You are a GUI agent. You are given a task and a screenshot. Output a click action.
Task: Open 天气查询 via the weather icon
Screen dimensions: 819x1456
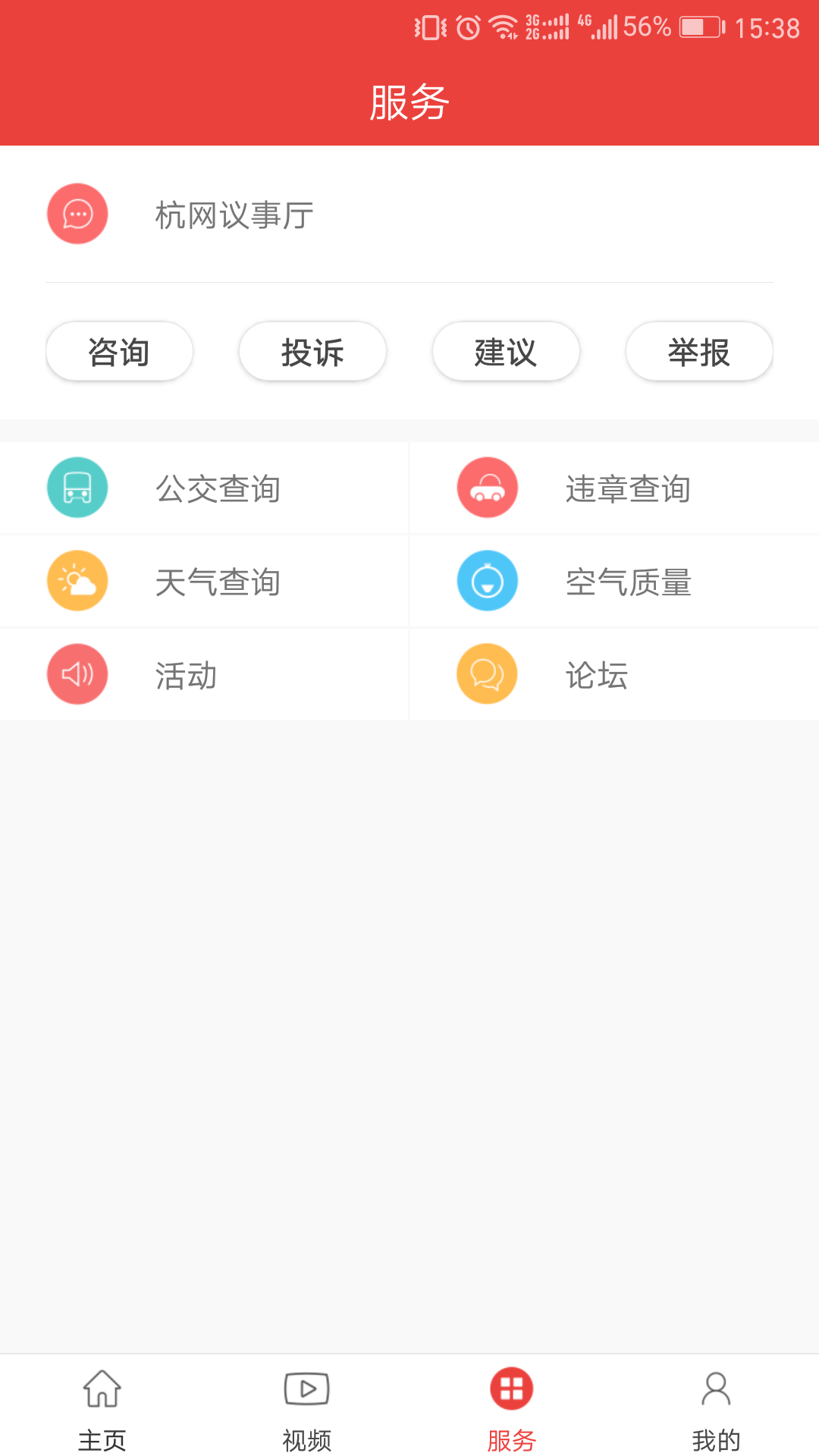[x=77, y=581]
